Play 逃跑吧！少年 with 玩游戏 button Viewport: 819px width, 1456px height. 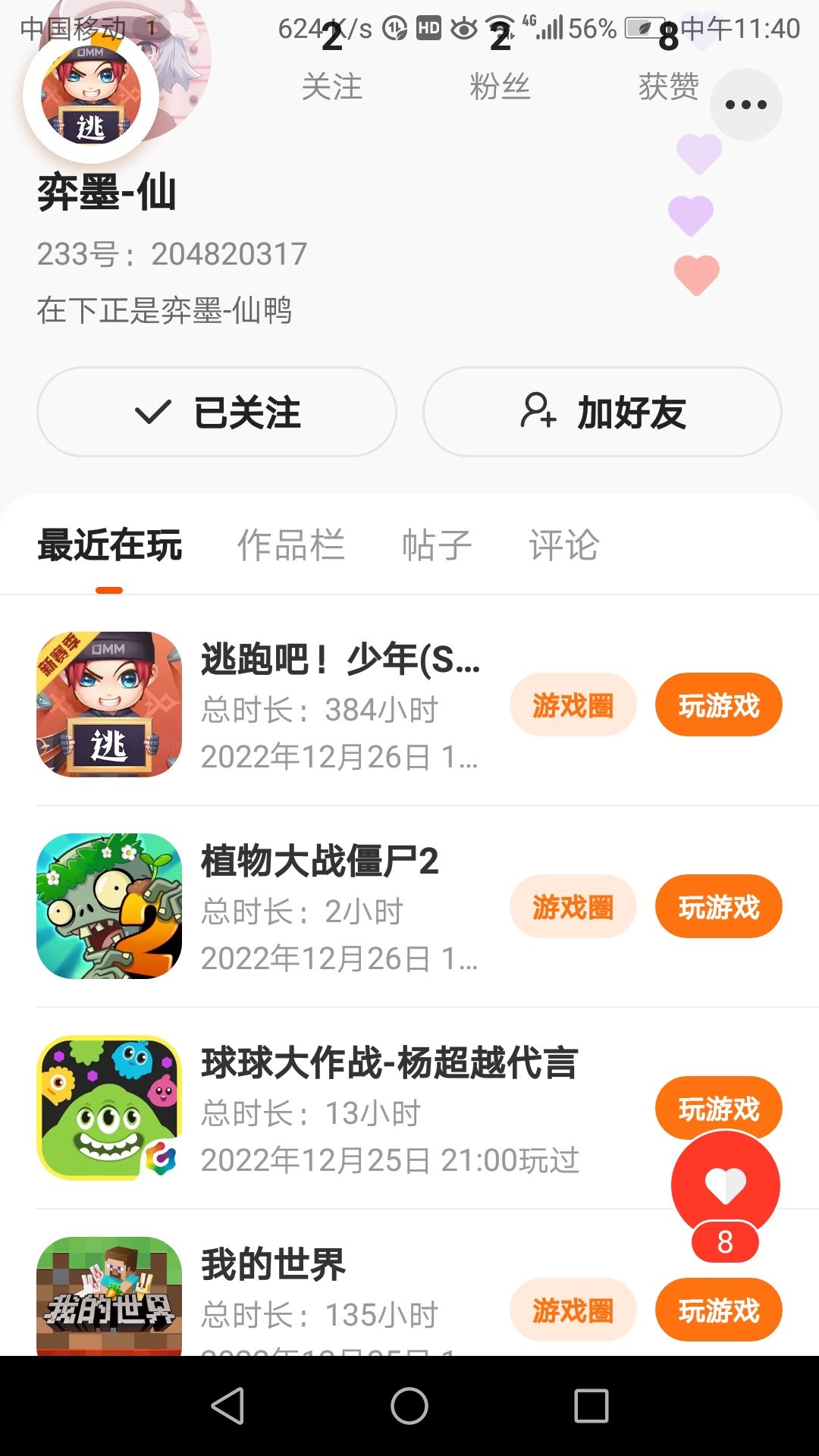pos(718,705)
